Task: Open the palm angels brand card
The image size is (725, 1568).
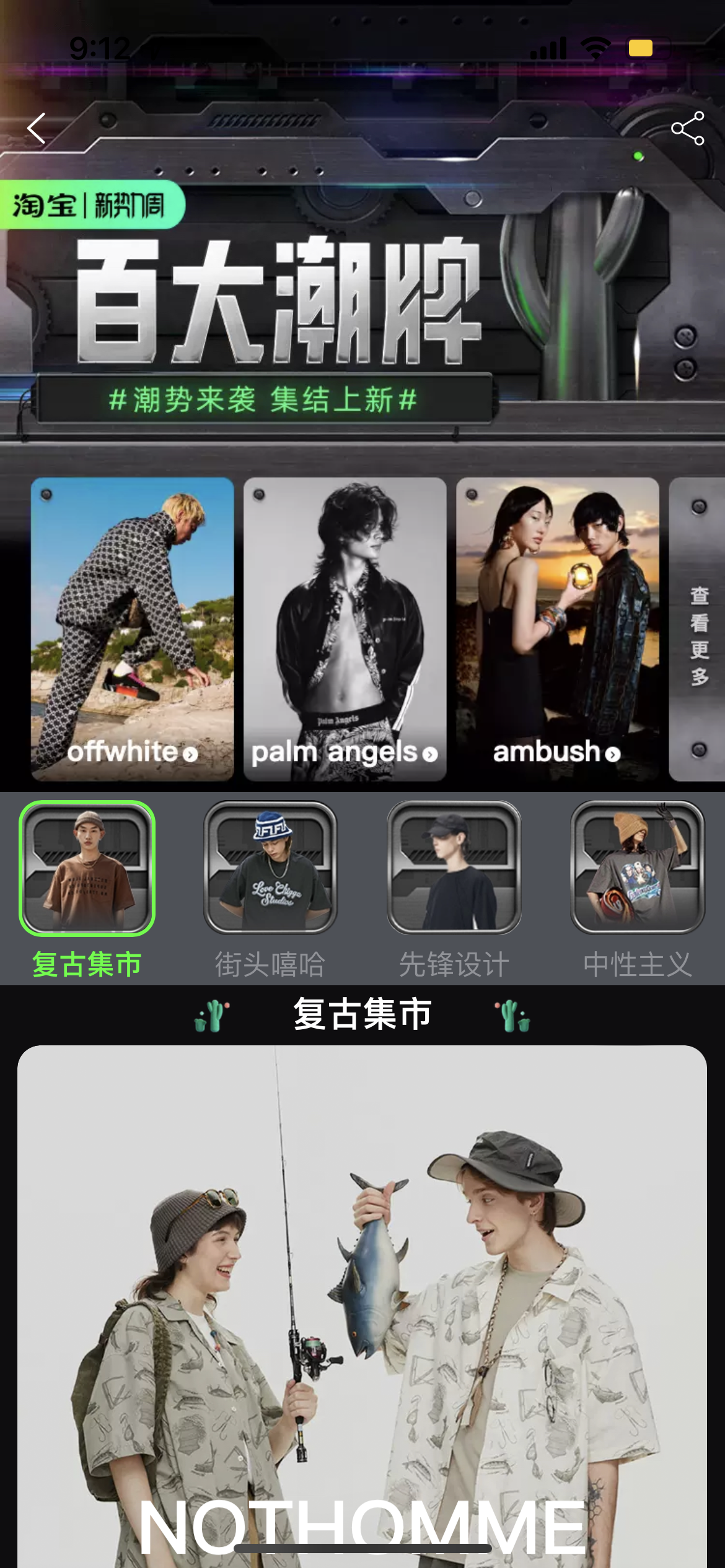Action: 345,629
